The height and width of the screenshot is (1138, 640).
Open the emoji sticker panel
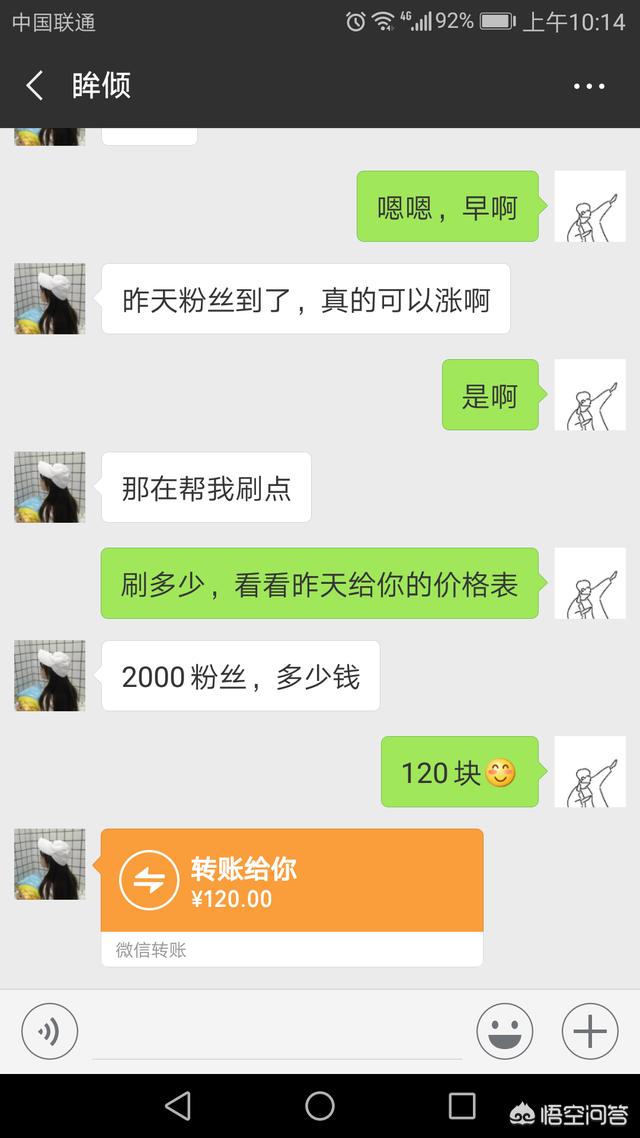[x=504, y=1031]
